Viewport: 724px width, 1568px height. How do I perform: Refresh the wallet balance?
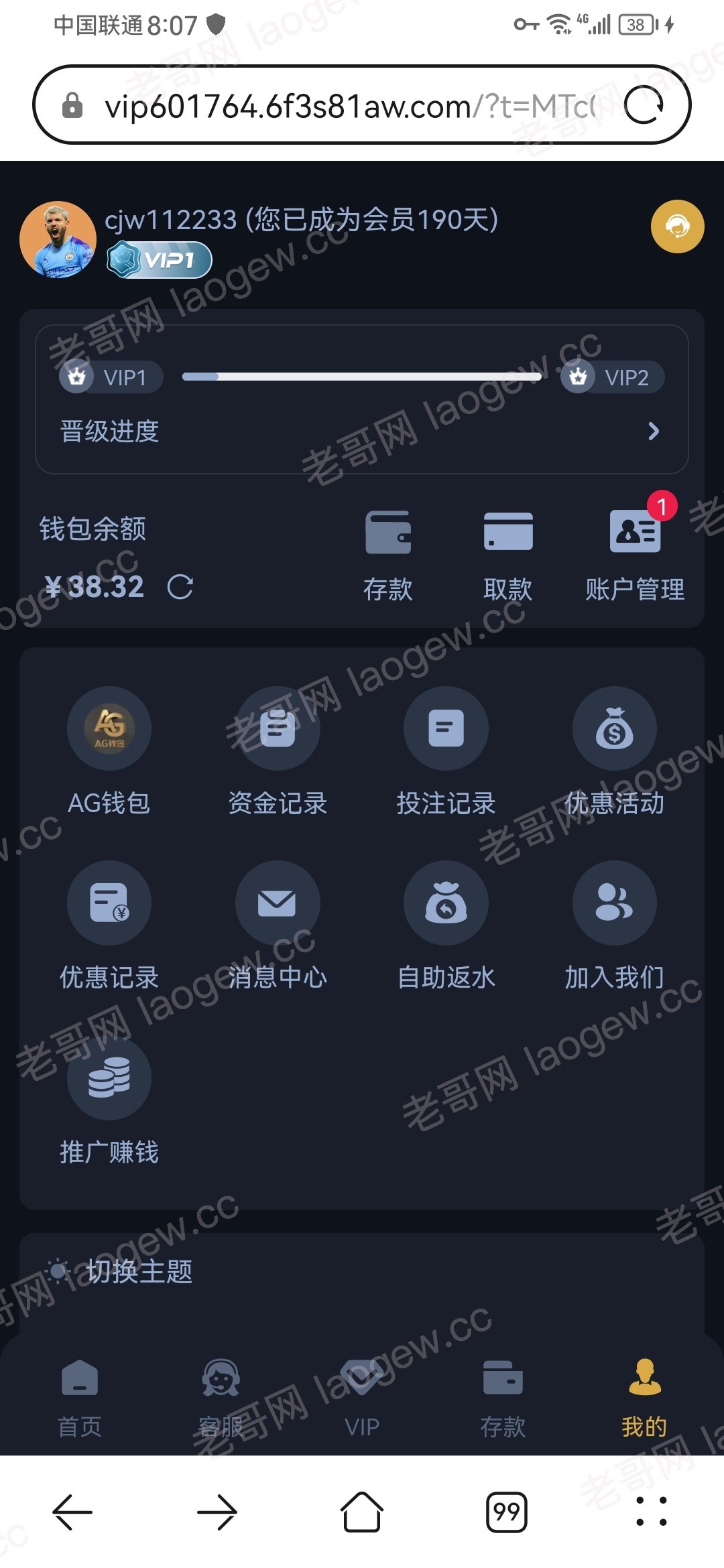click(x=180, y=587)
